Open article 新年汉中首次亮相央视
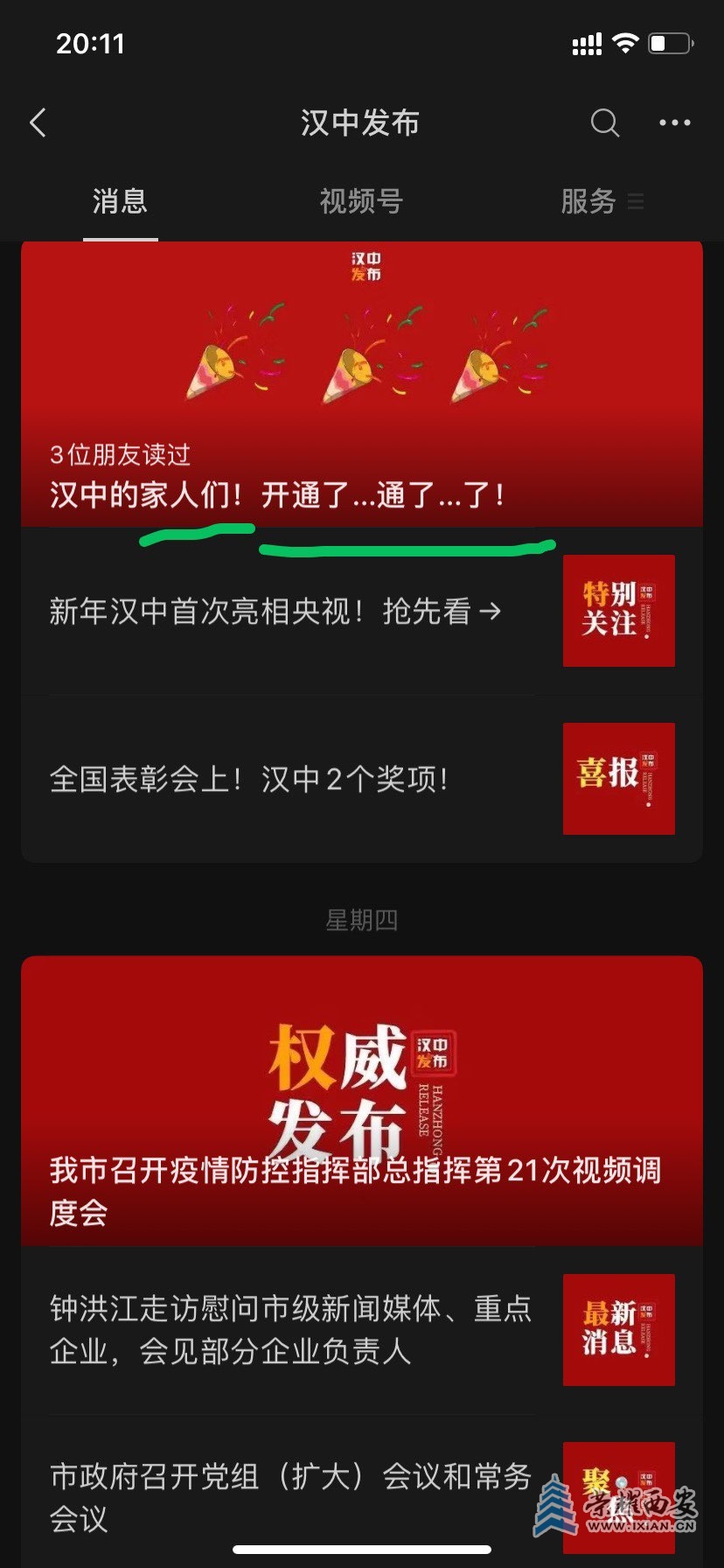The height and width of the screenshot is (1568, 724). click(276, 612)
